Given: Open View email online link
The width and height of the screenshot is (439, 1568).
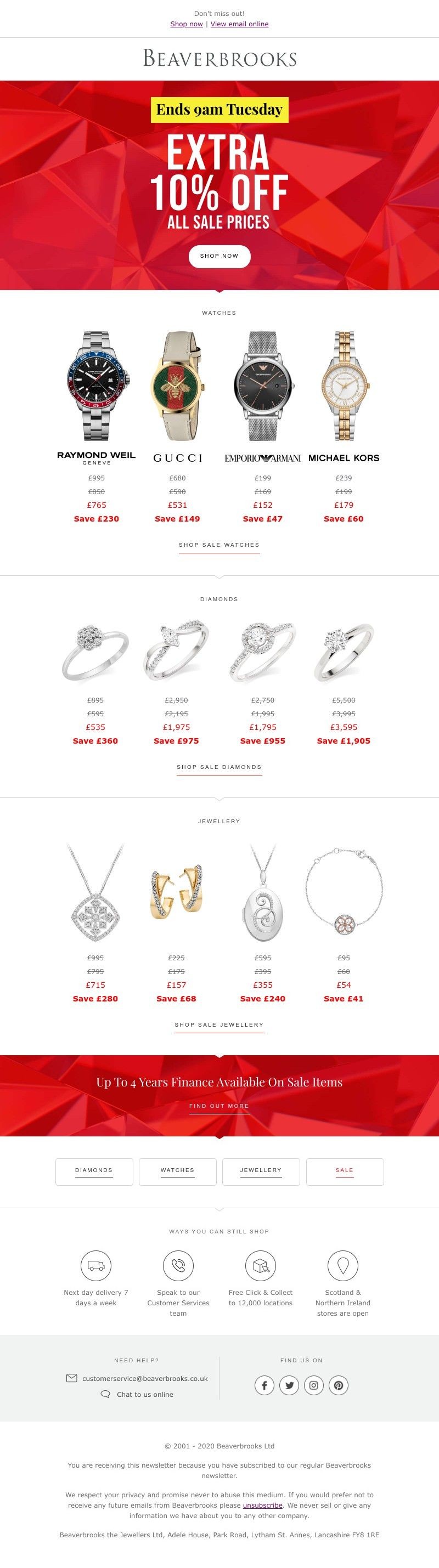Looking at the screenshot, I should pyautogui.click(x=239, y=24).
